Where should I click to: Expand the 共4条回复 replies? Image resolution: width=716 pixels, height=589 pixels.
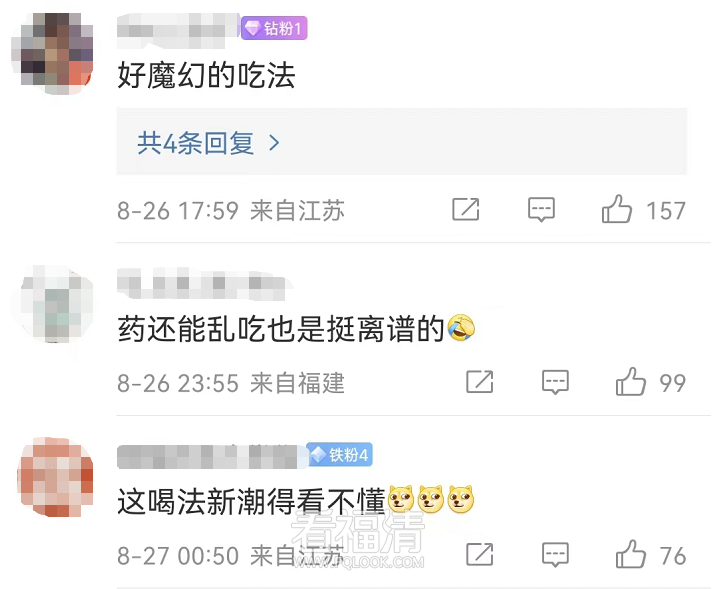pos(209,143)
